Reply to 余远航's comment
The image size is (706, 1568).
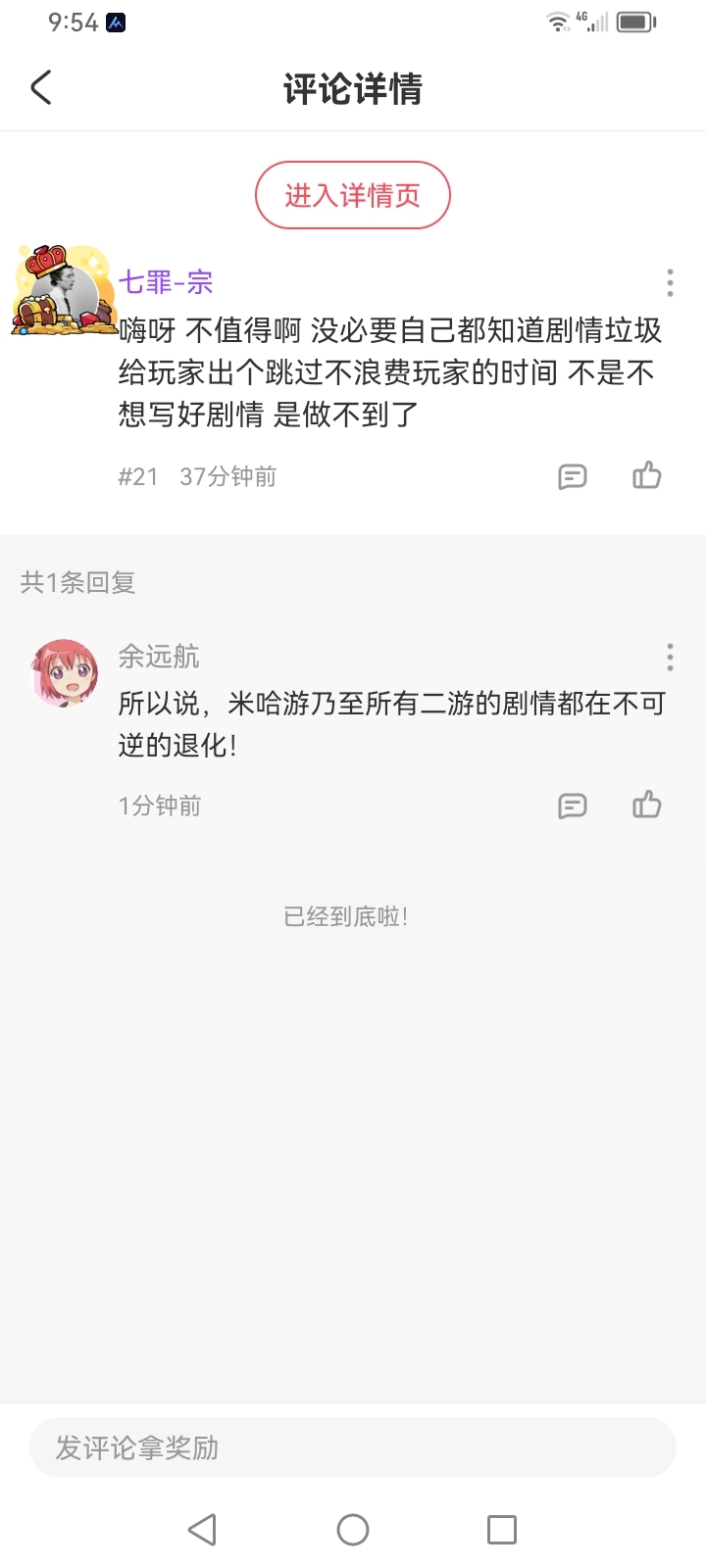(x=572, y=806)
